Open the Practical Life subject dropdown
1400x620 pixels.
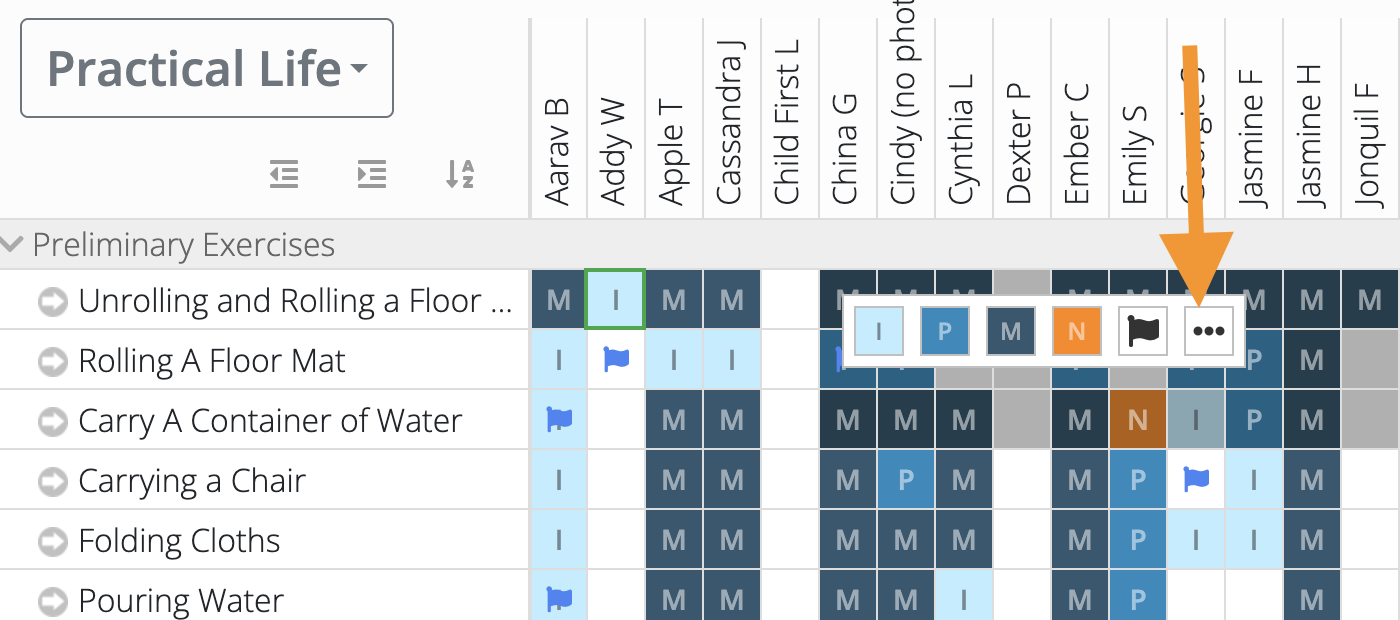pos(207,69)
